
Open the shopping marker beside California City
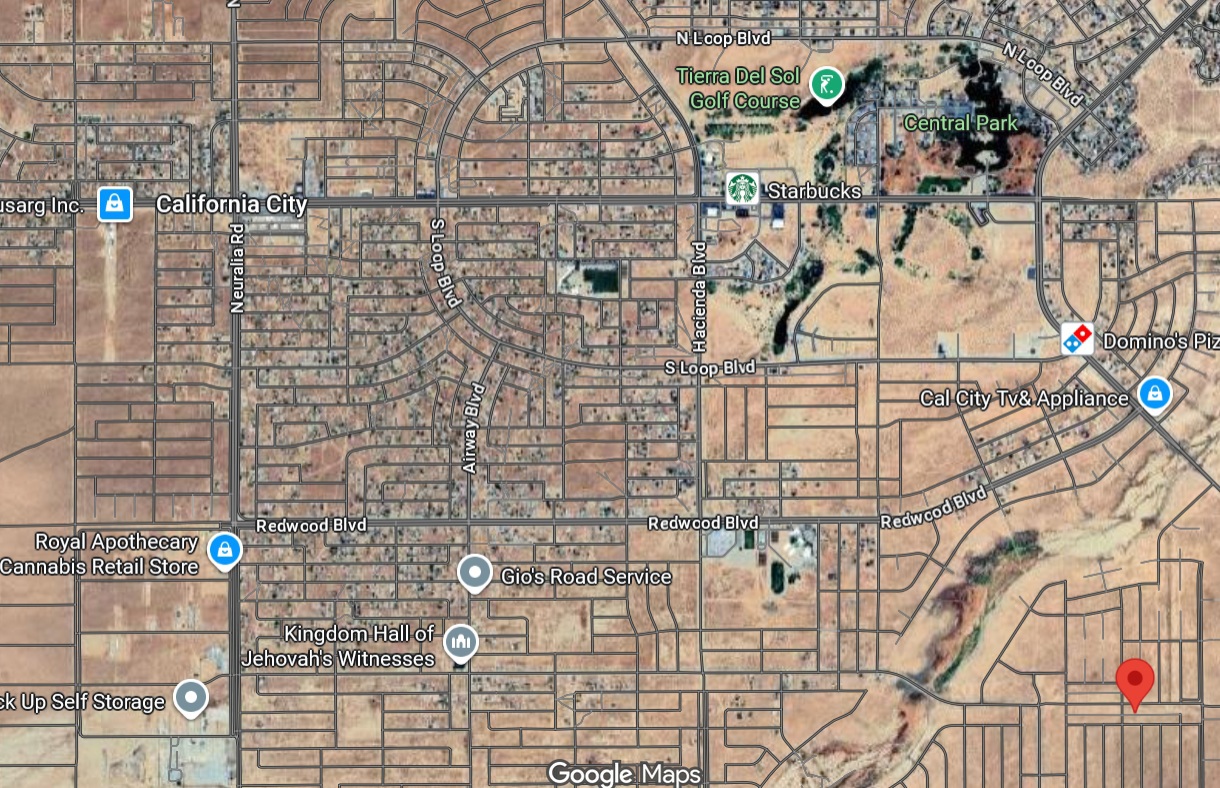pos(116,204)
